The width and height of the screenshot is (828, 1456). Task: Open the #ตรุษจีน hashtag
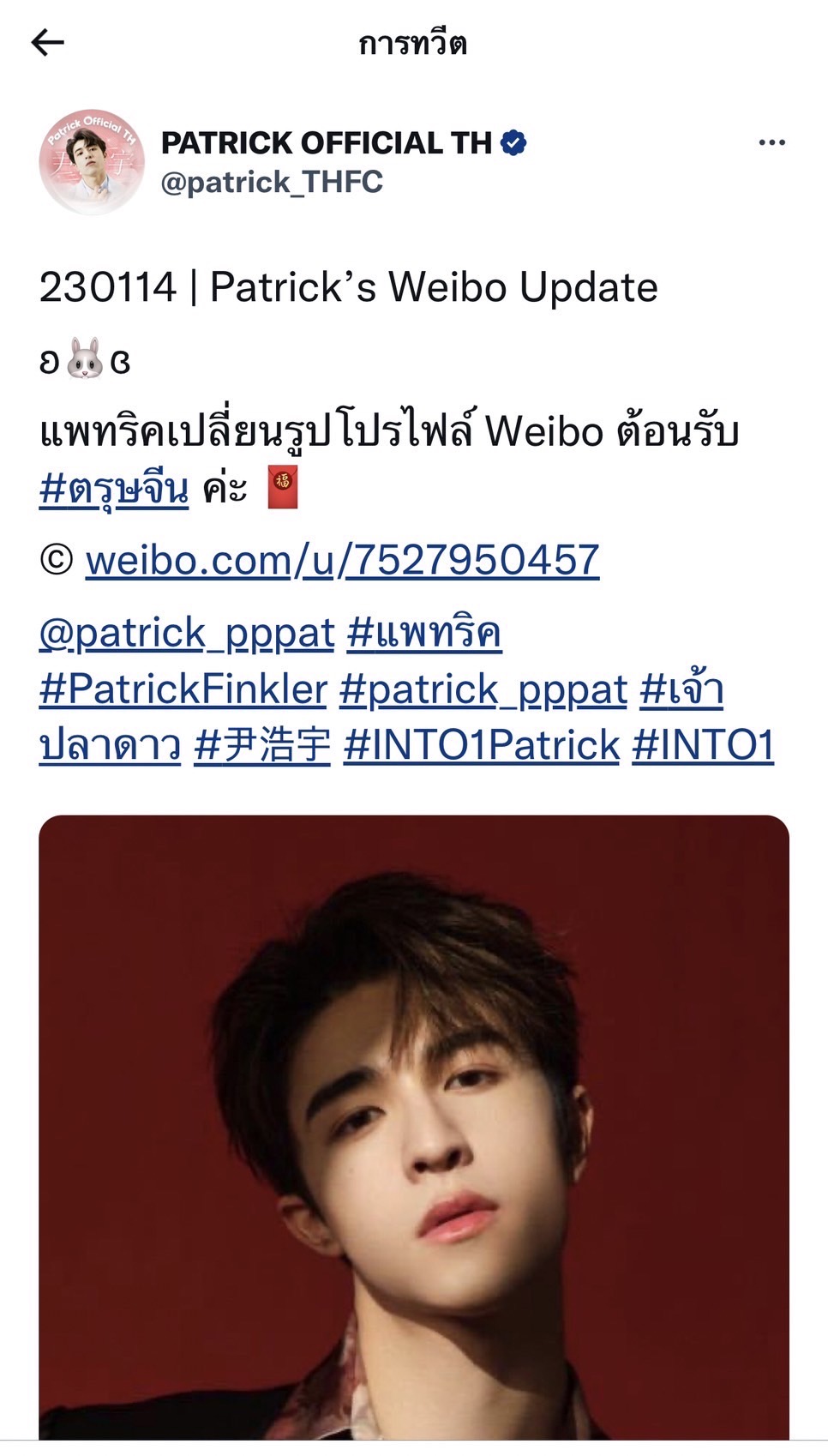click(x=114, y=489)
